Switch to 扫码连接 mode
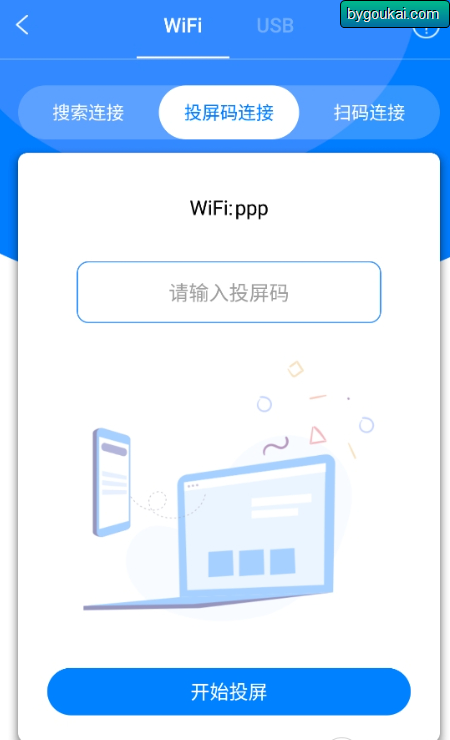This screenshot has width=450, height=740. coord(369,112)
